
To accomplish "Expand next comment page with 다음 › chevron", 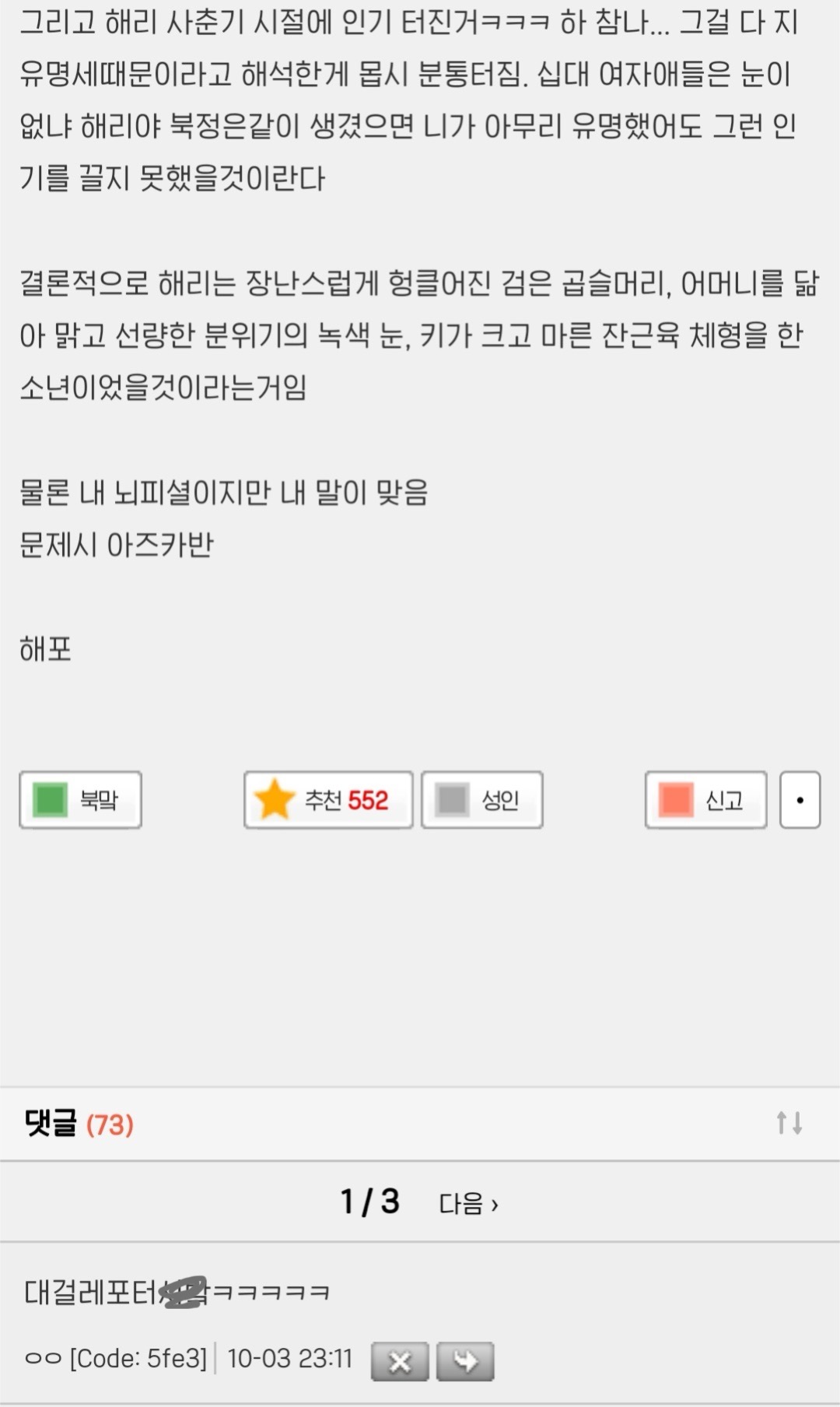I will point(467,1202).
